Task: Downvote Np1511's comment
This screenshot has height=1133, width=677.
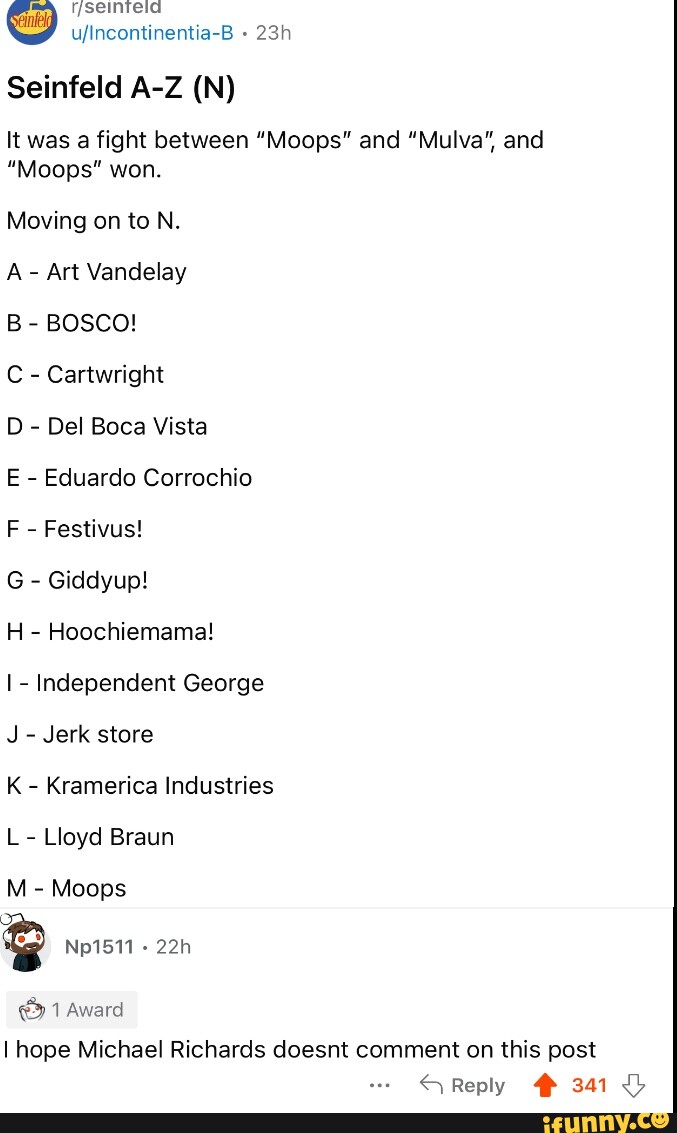Action: [634, 1085]
